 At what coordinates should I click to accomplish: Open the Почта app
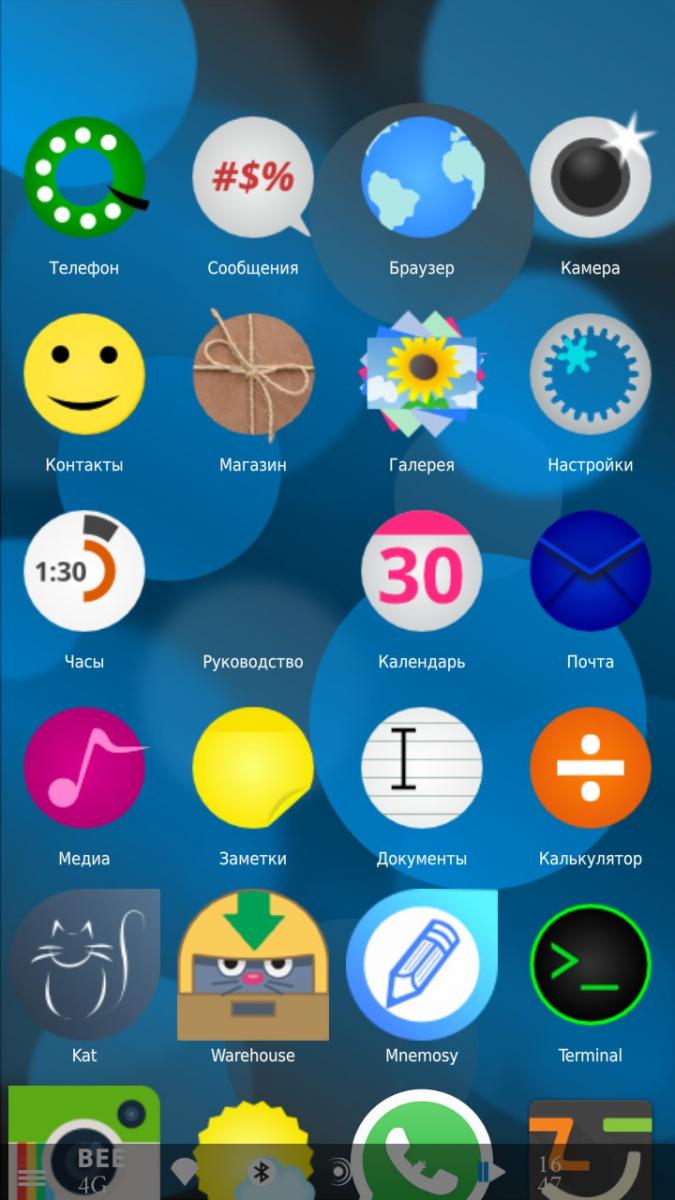(590, 571)
